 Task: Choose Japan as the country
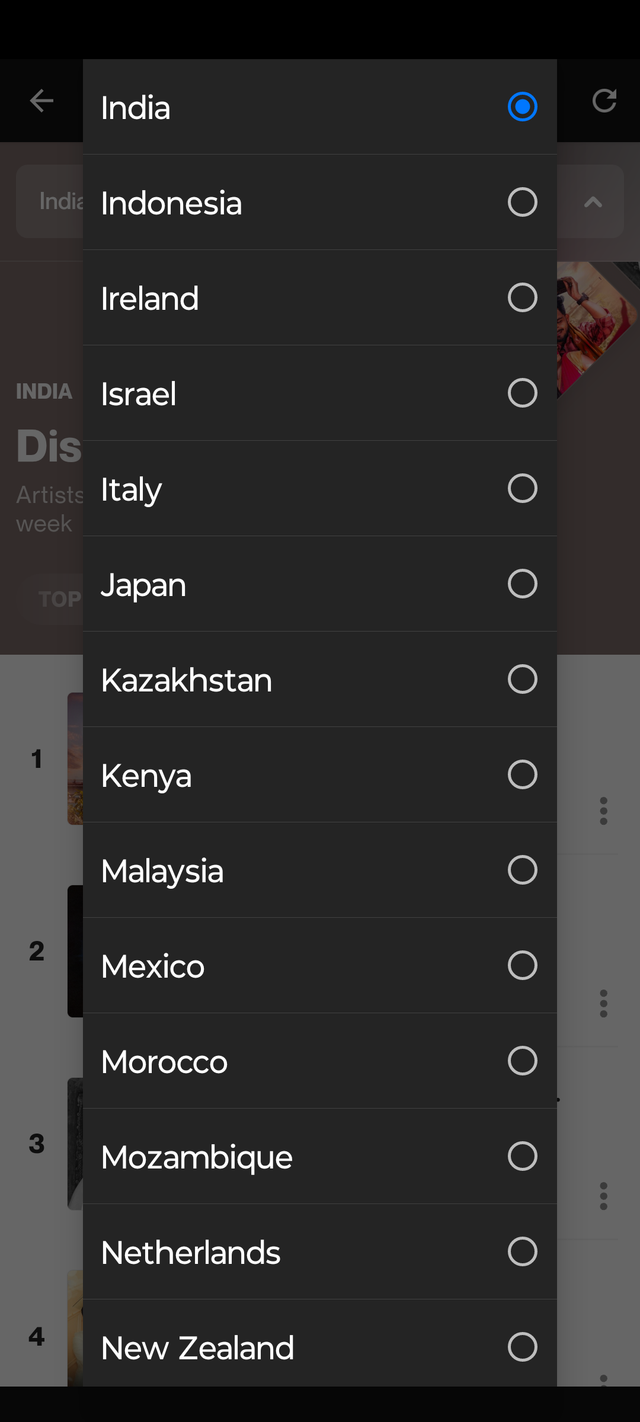pos(320,584)
